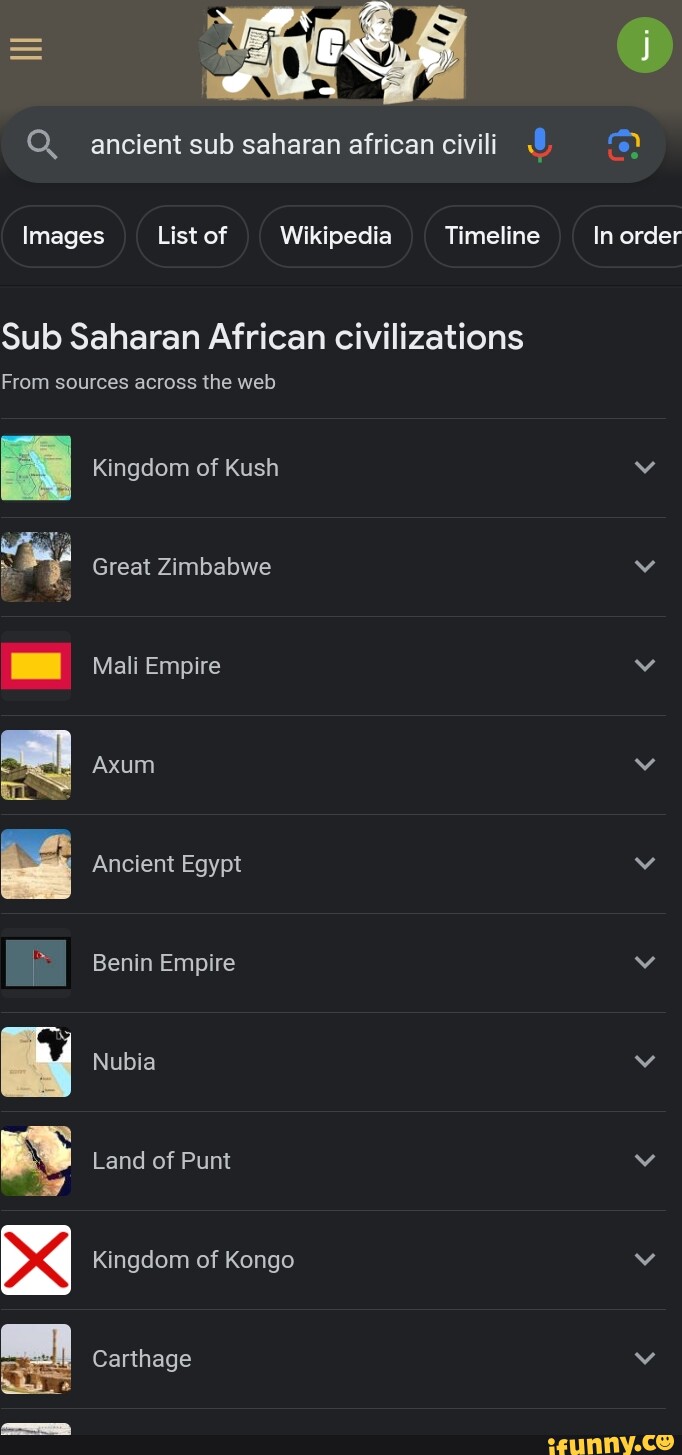
Task: Expand the Benin Empire row
Action: pyautogui.click(x=645, y=962)
